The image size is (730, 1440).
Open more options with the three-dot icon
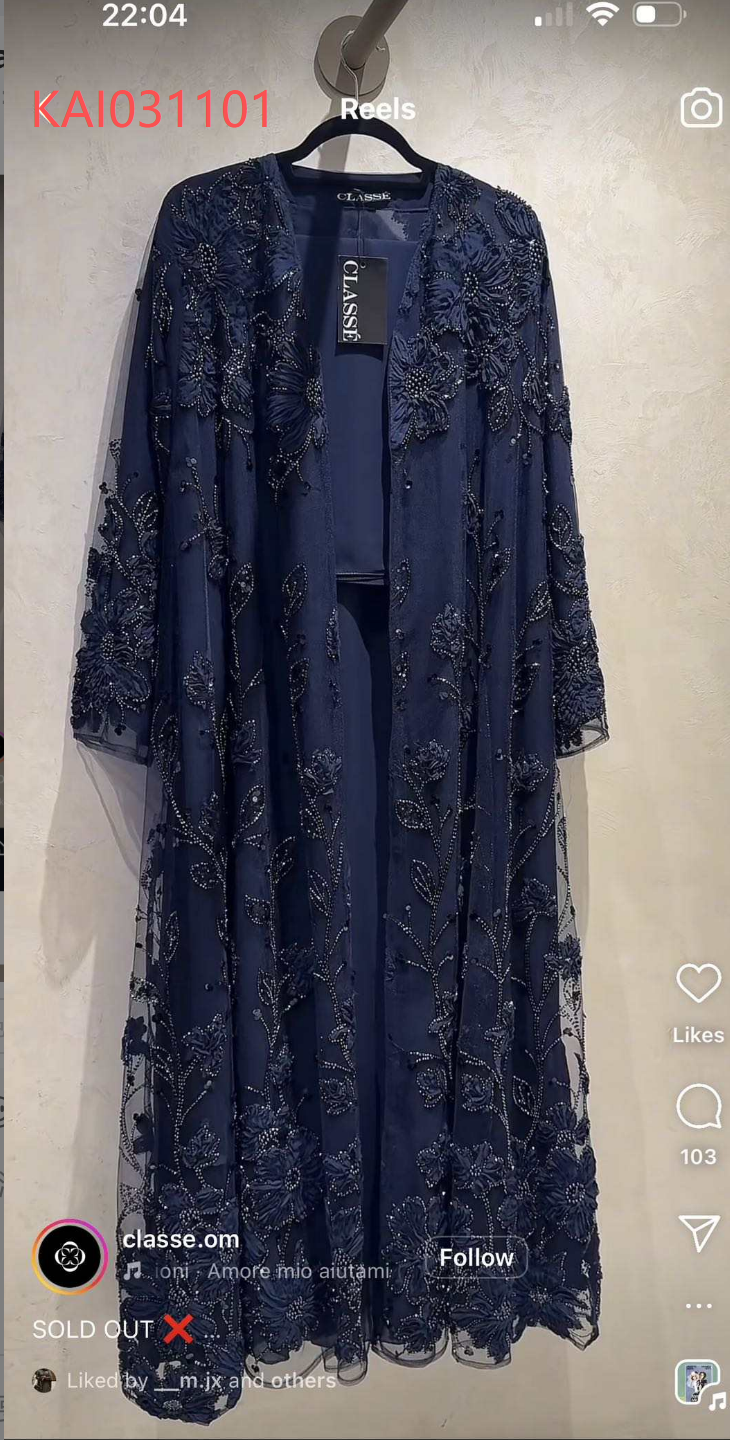point(698,1306)
